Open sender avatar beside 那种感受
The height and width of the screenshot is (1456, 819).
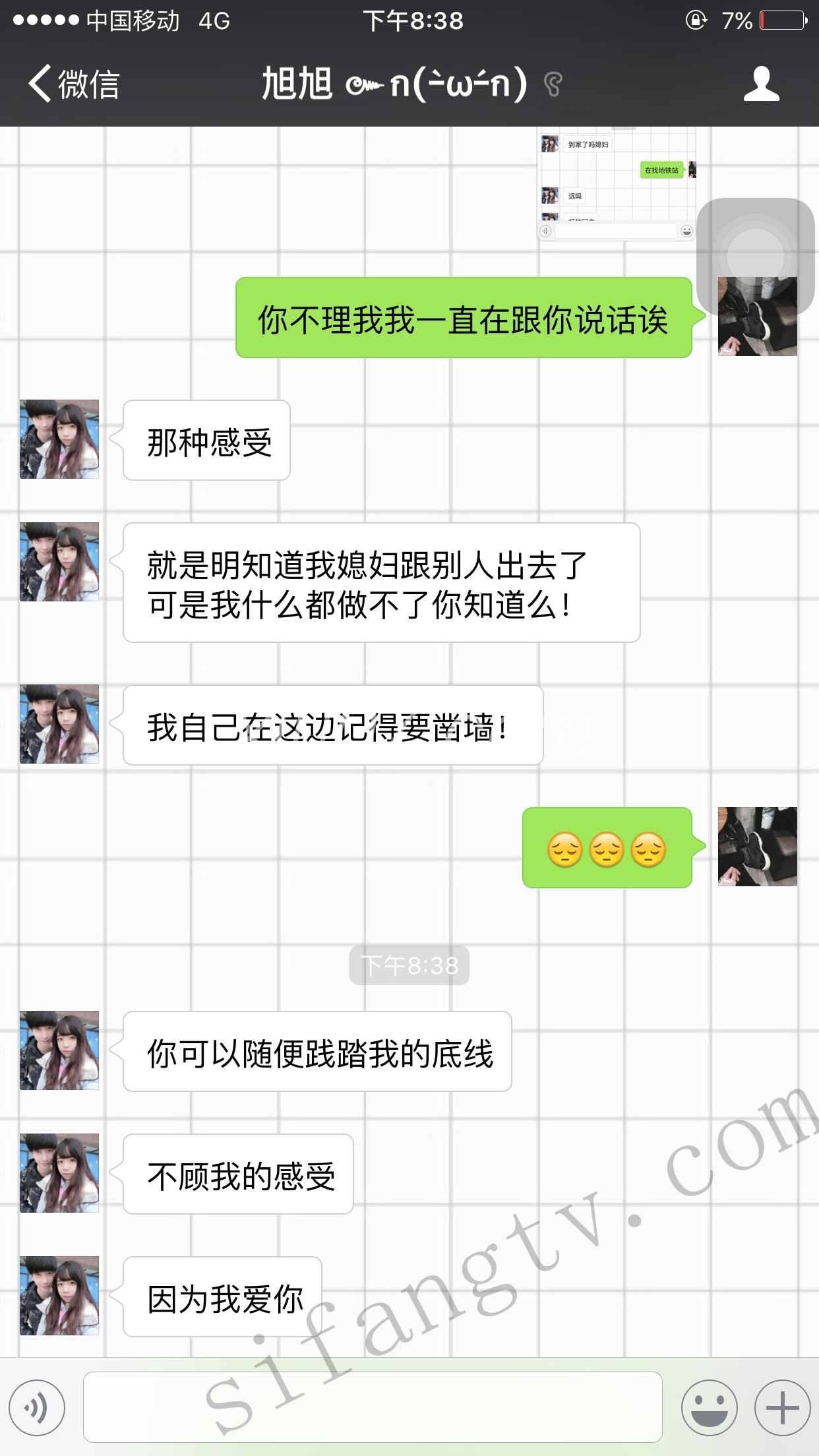point(59,439)
